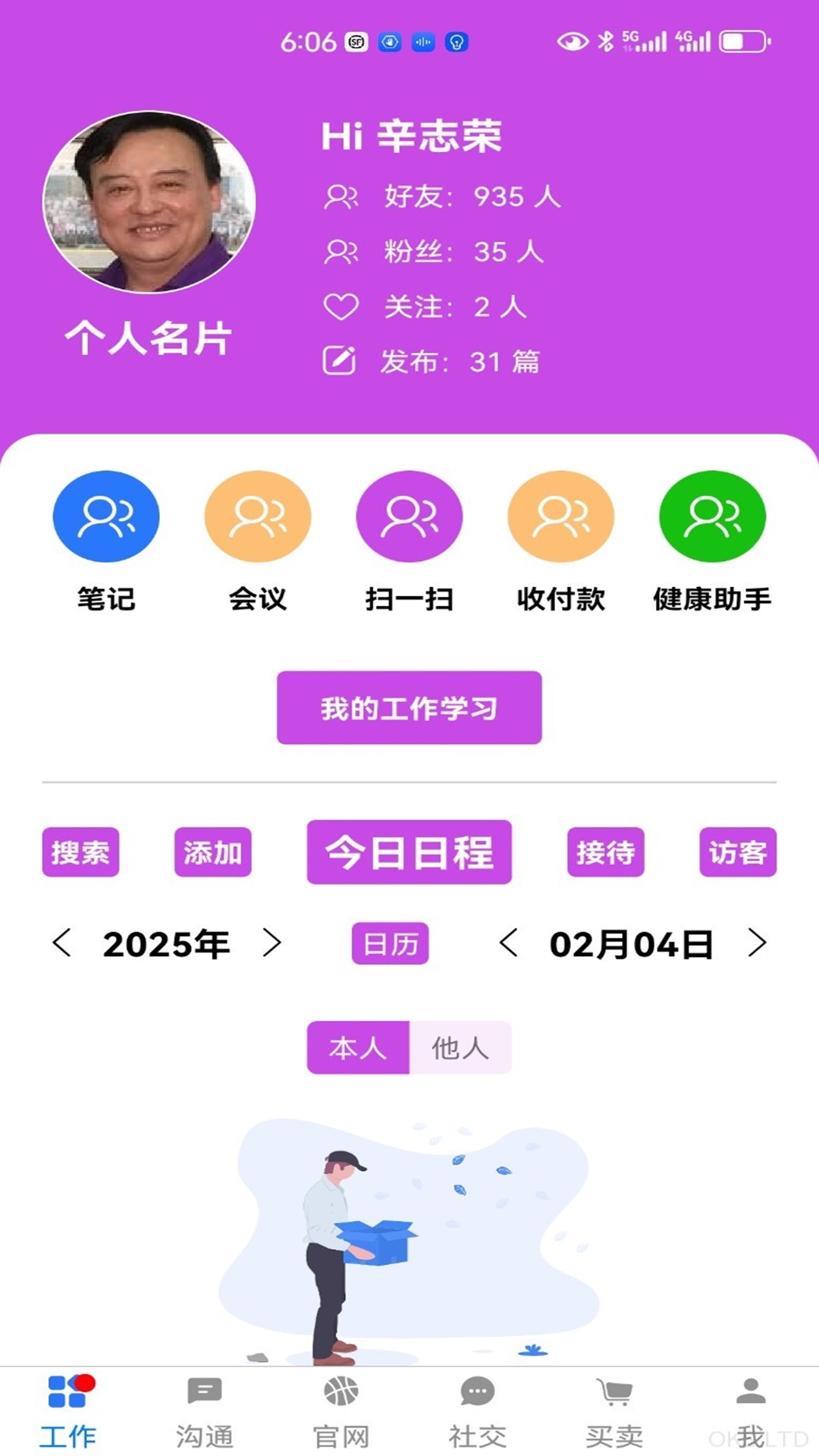
Task: Switch to the 本人 tab
Action: click(356, 1047)
